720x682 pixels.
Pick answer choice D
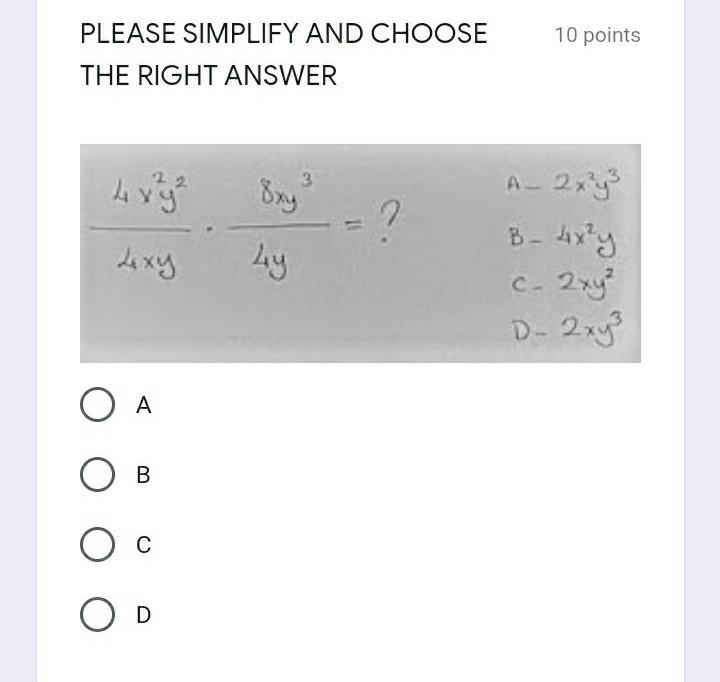point(97,615)
